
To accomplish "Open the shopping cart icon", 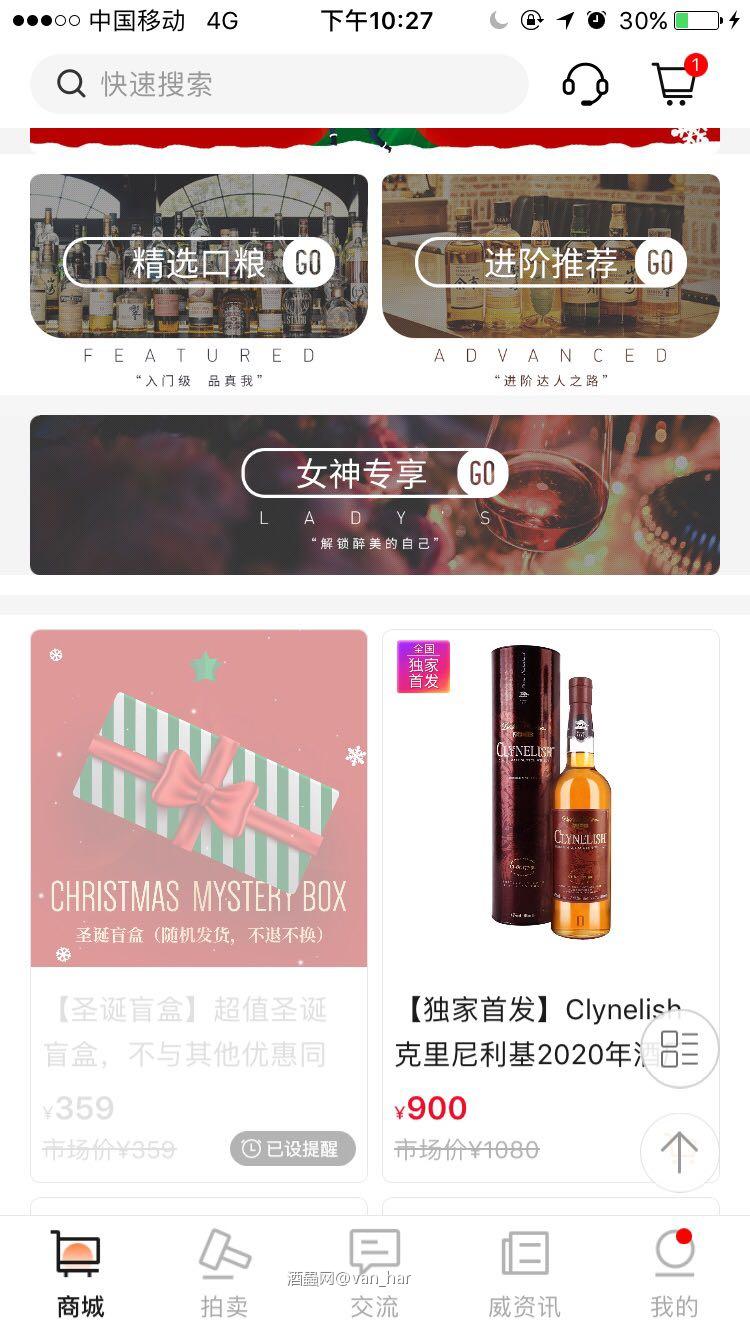I will (x=676, y=86).
